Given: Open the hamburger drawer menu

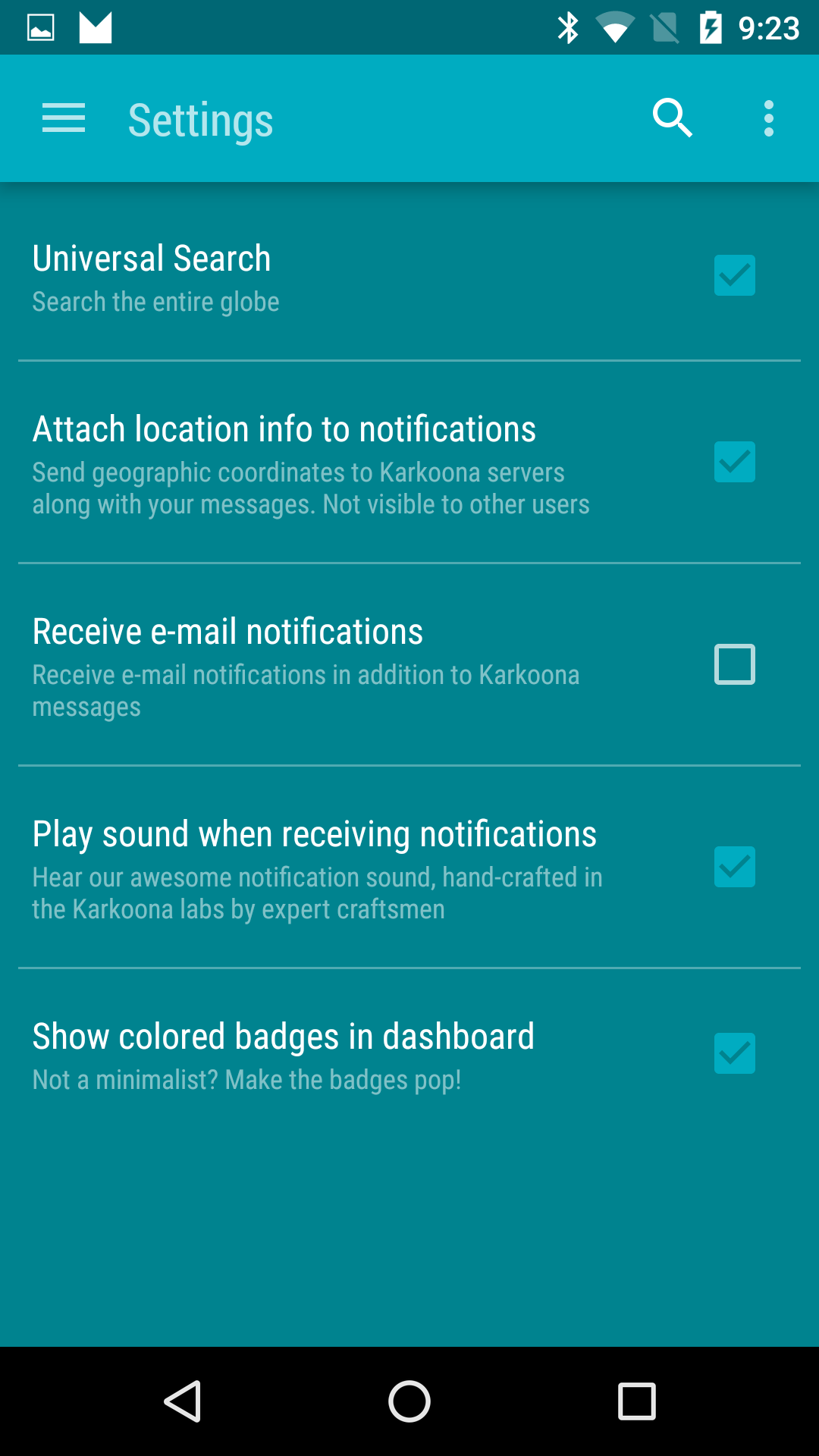Looking at the screenshot, I should 64,118.
